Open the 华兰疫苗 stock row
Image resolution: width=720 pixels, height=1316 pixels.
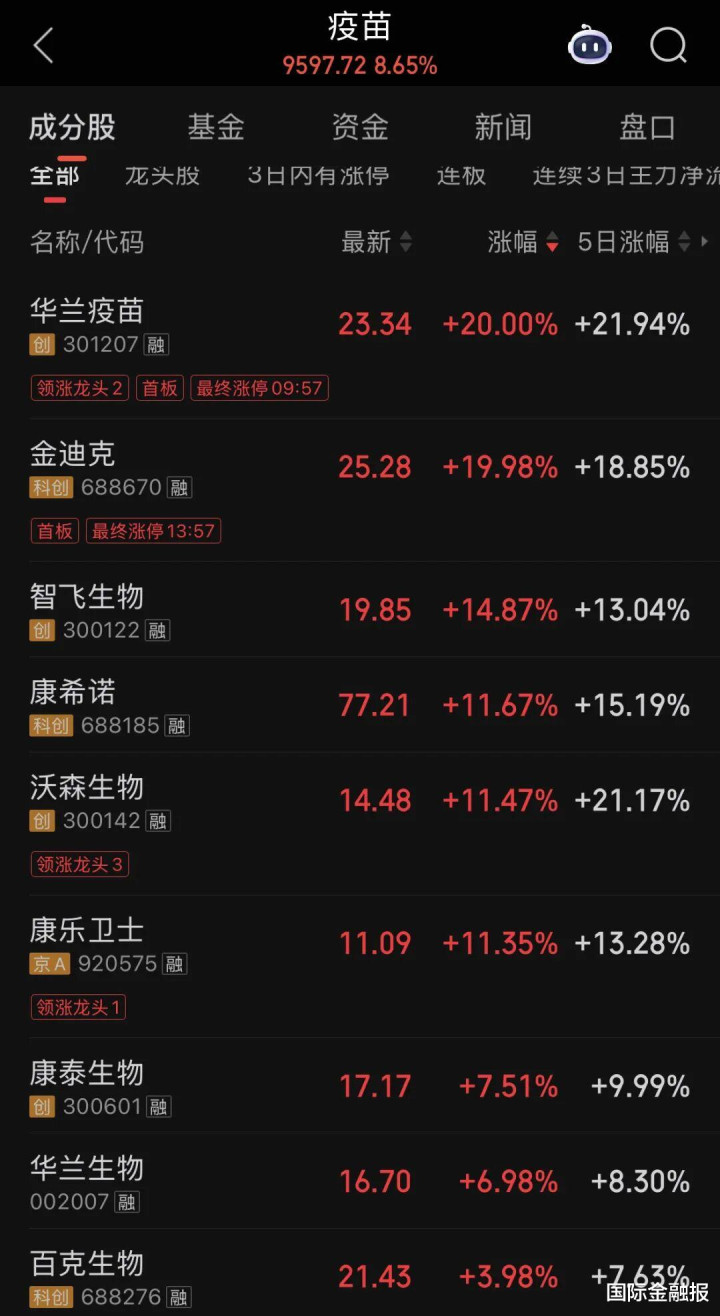360,346
